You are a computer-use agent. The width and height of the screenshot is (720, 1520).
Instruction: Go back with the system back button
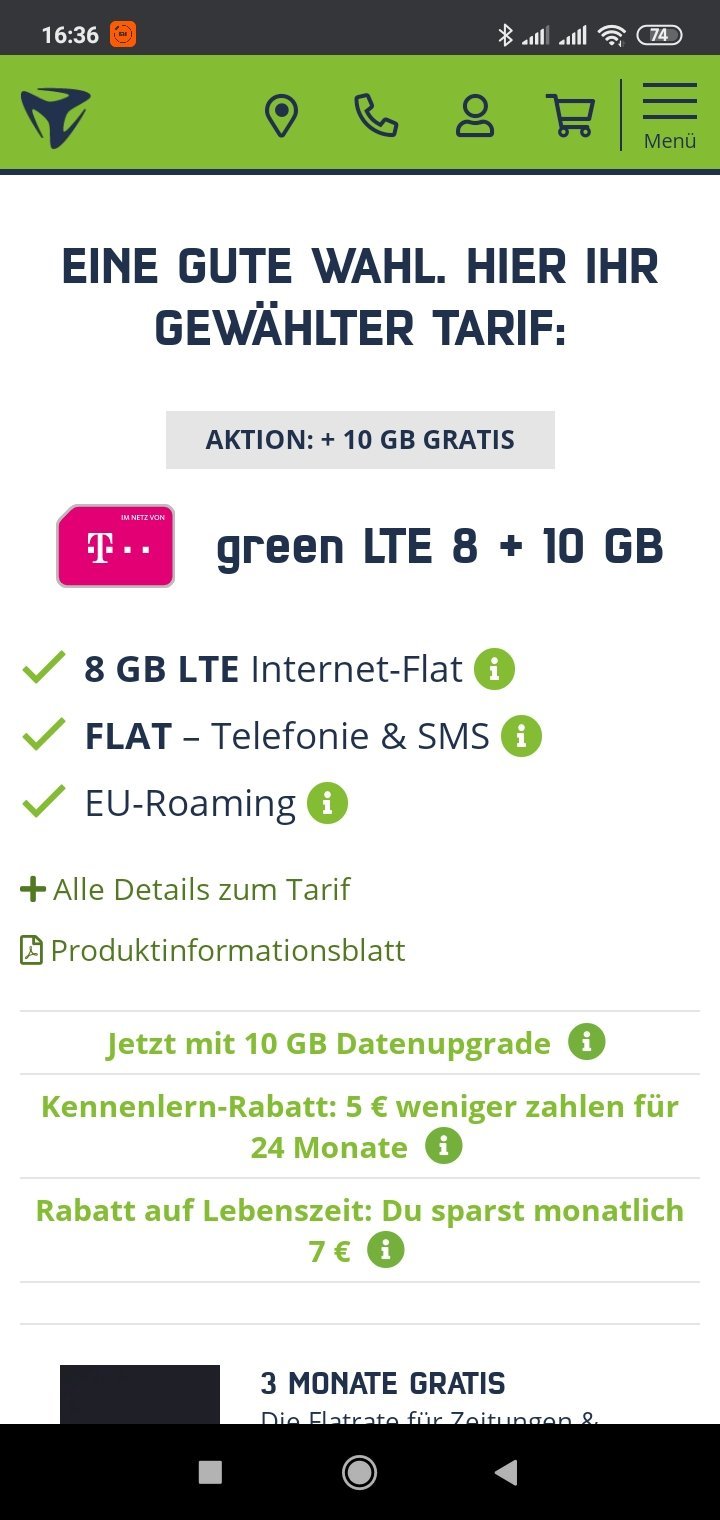click(507, 1472)
